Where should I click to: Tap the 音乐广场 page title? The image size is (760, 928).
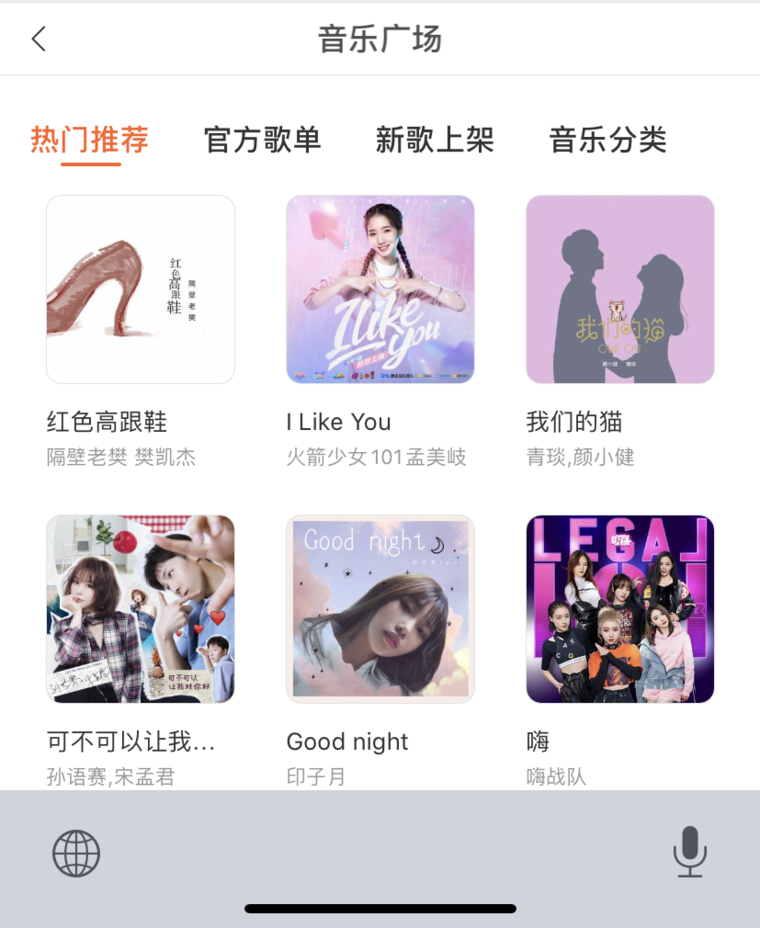tap(380, 38)
